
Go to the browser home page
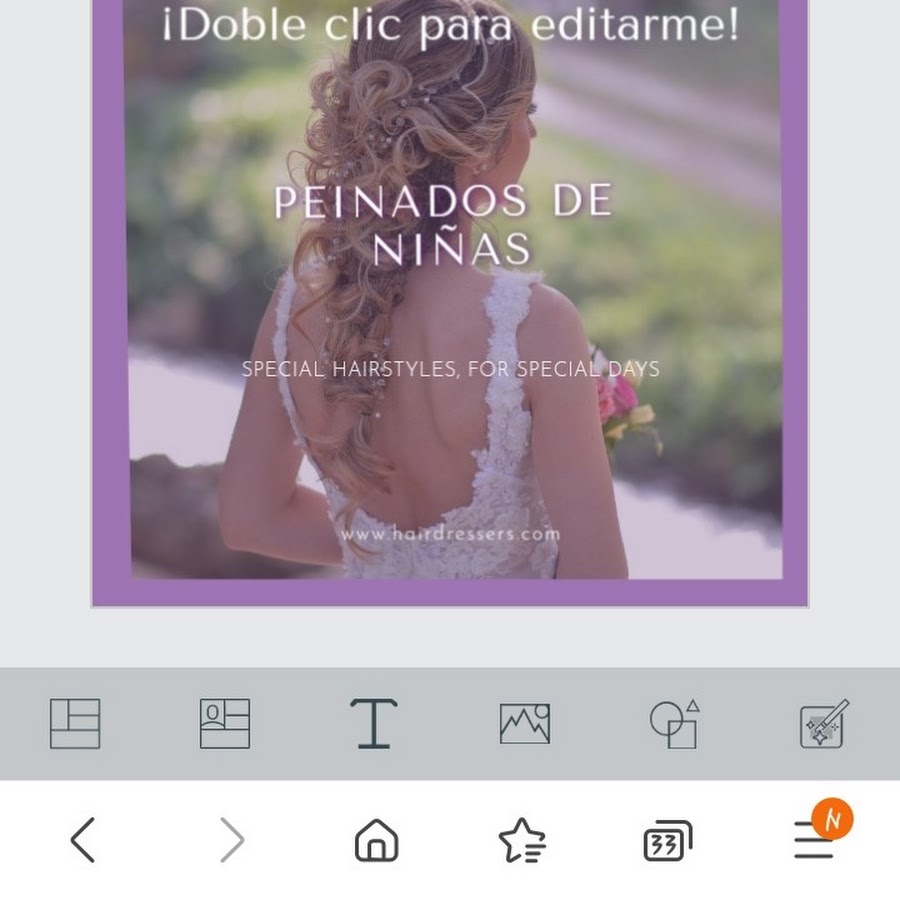click(377, 841)
